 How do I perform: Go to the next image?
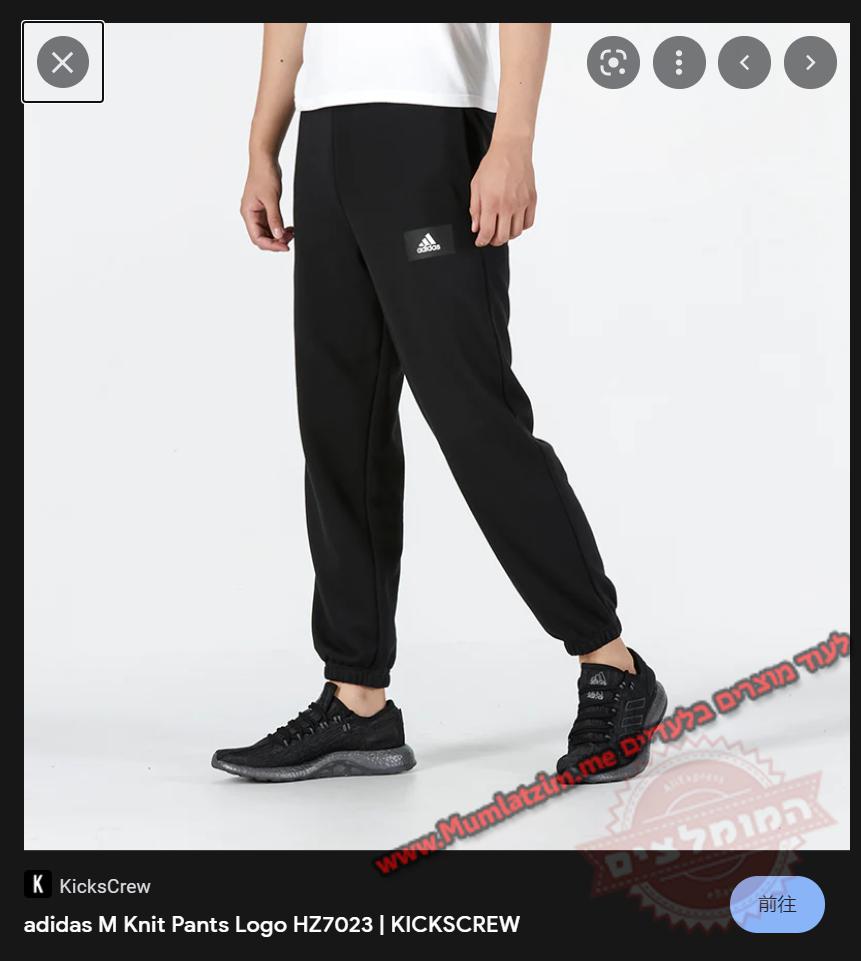pos(810,62)
